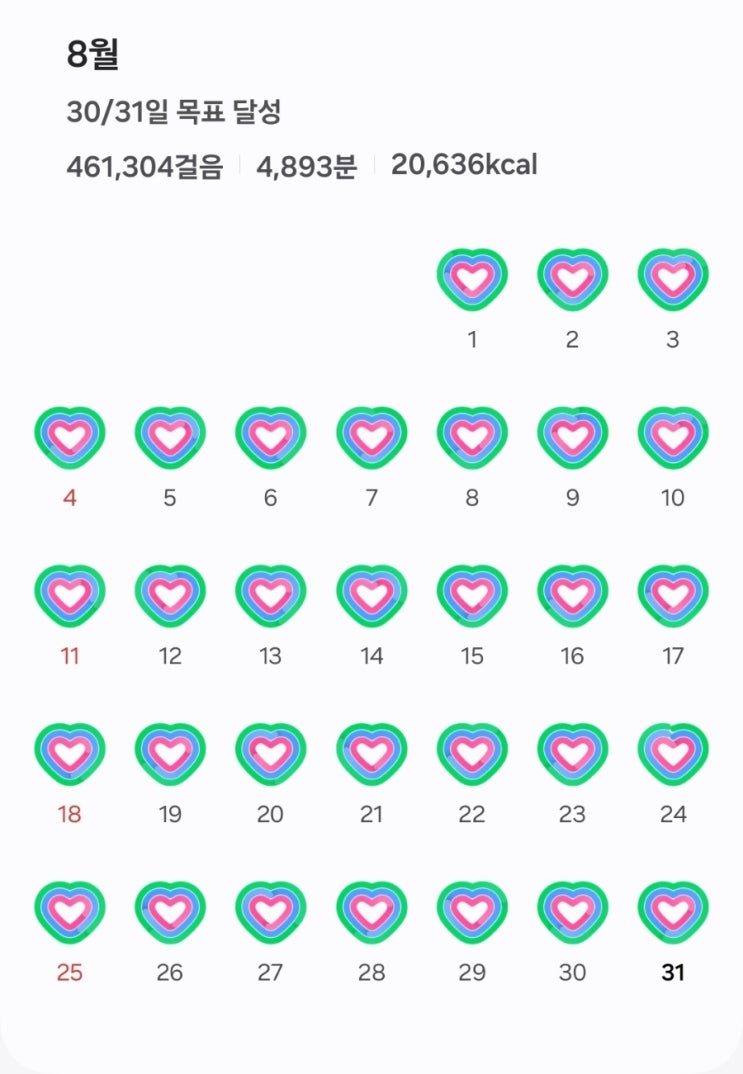The height and width of the screenshot is (1074, 743).
Task: Open the bolded day 31 heart
Action: 673,912
